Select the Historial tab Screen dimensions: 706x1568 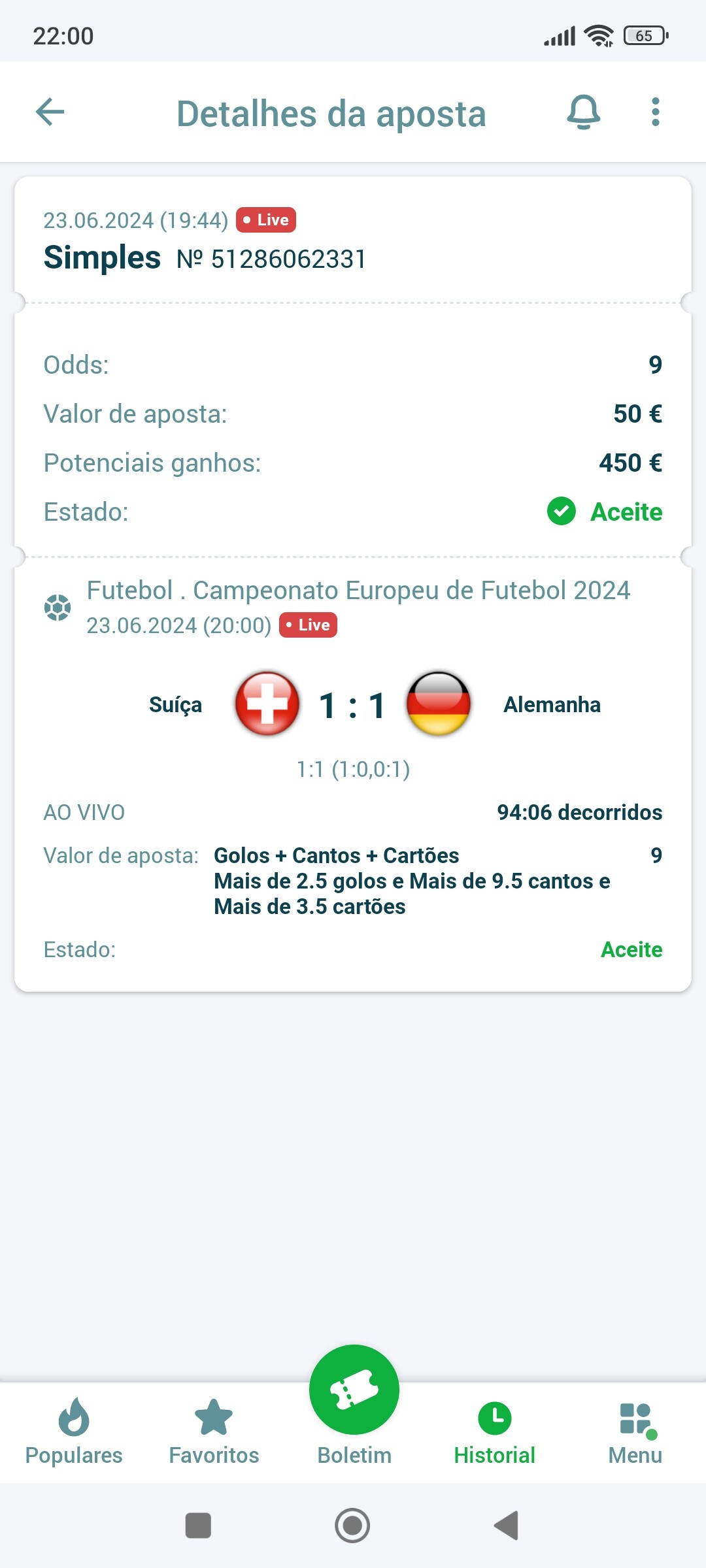click(x=495, y=1432)
